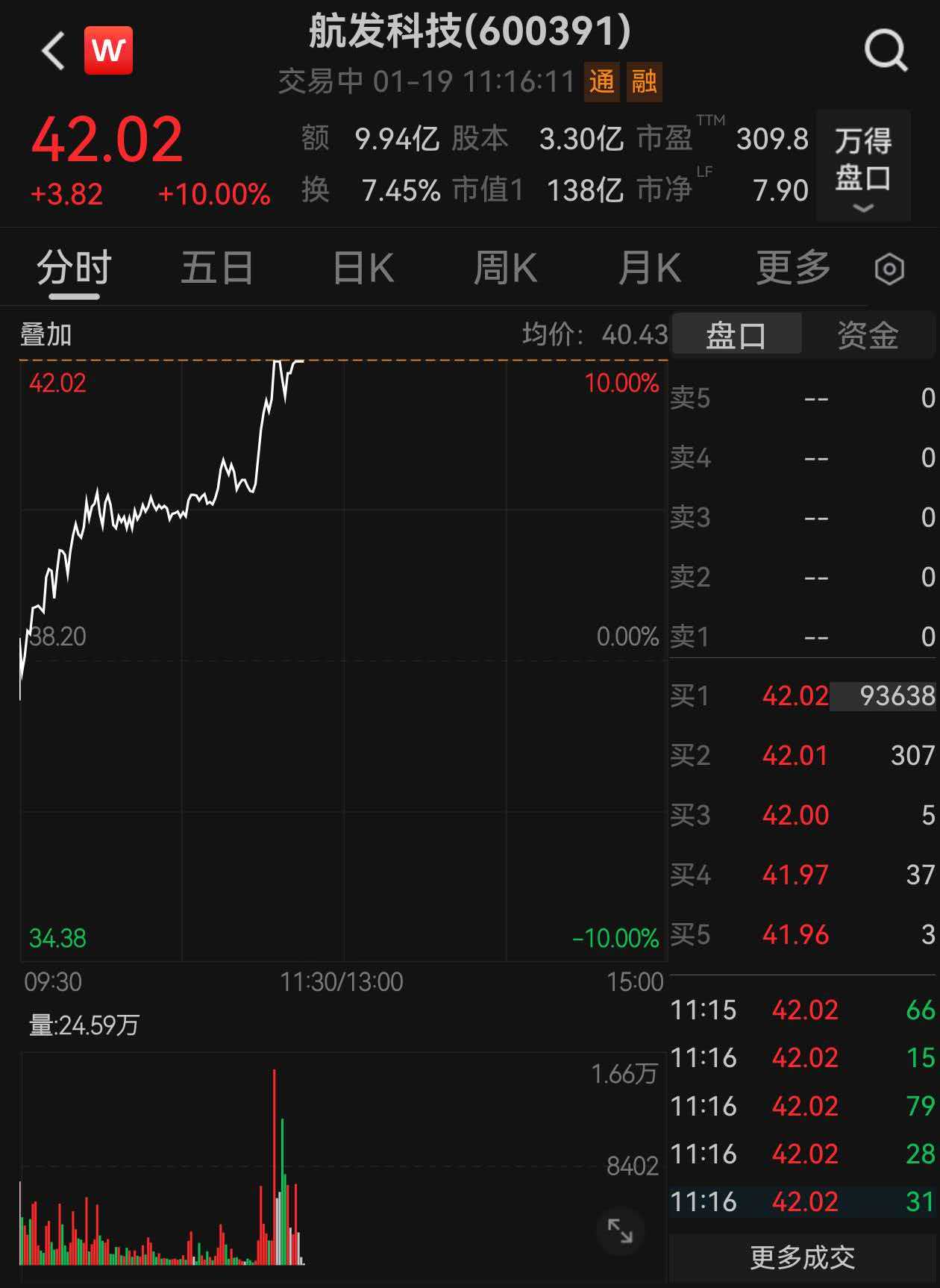The height and width of the screenshot is (1288, 940).
Task: Open chart settings hexagon icon
Action: [889, 269]
